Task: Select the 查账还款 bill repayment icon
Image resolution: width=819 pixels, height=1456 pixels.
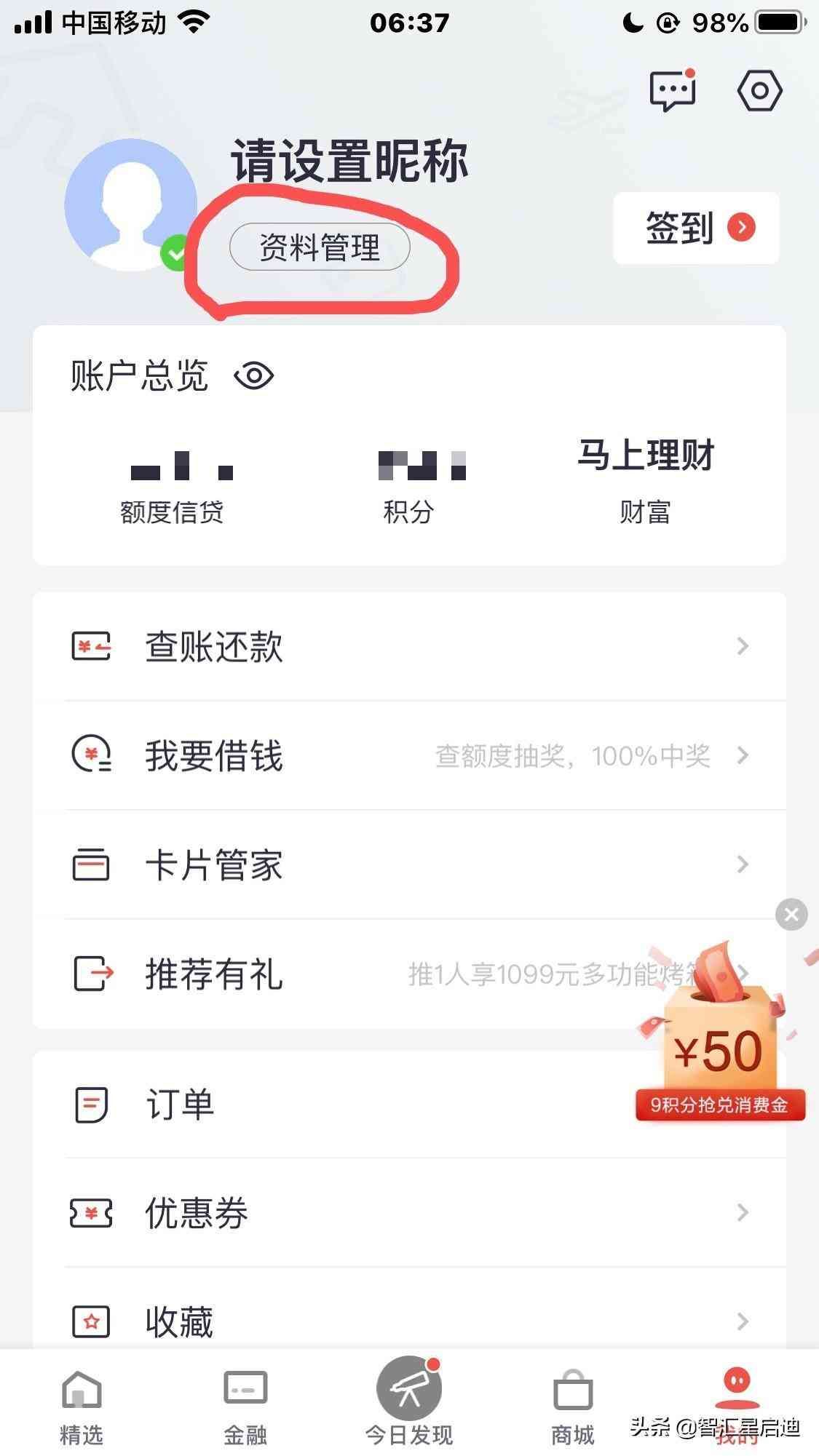Action: (91, 646)
